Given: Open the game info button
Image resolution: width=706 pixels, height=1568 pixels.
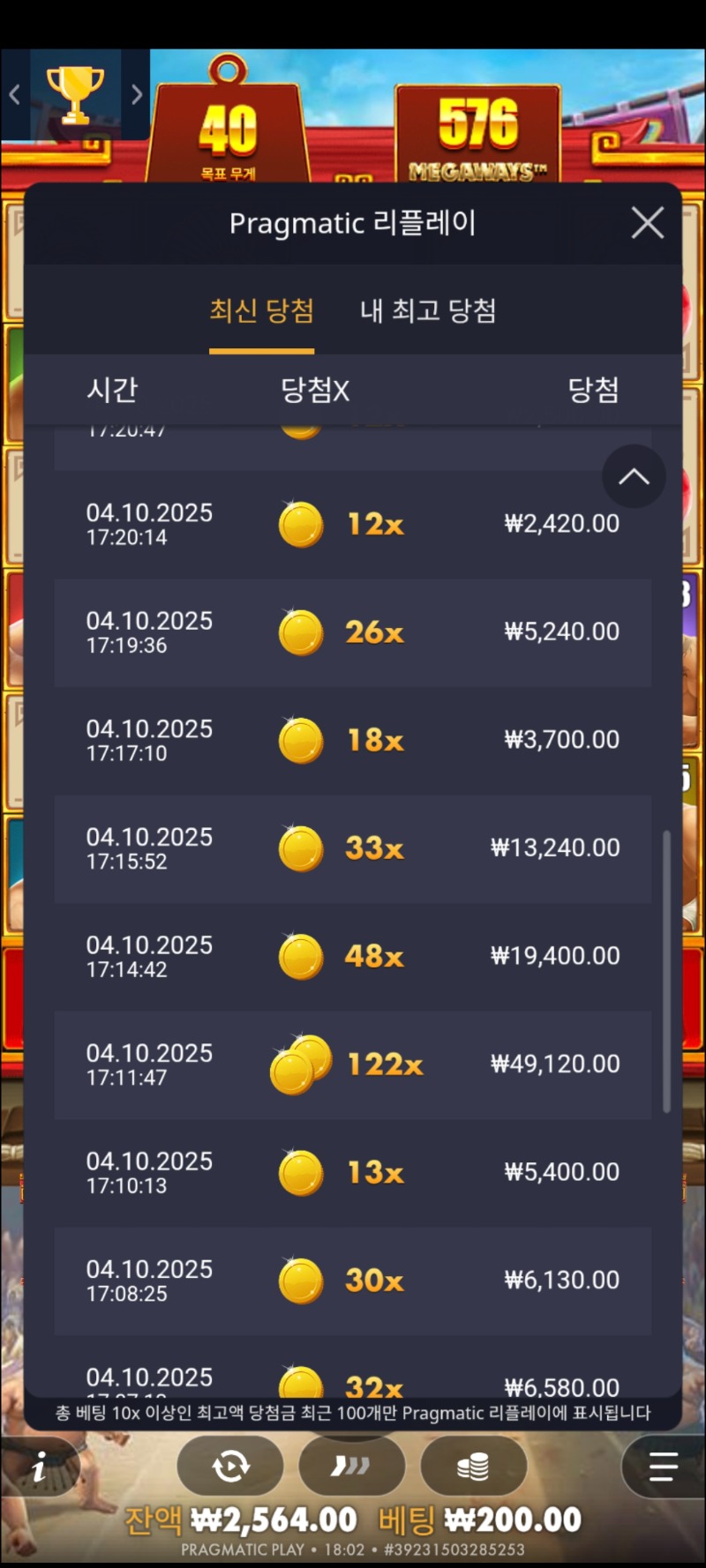Looking at the screenshot, I should coord(40,1467).
